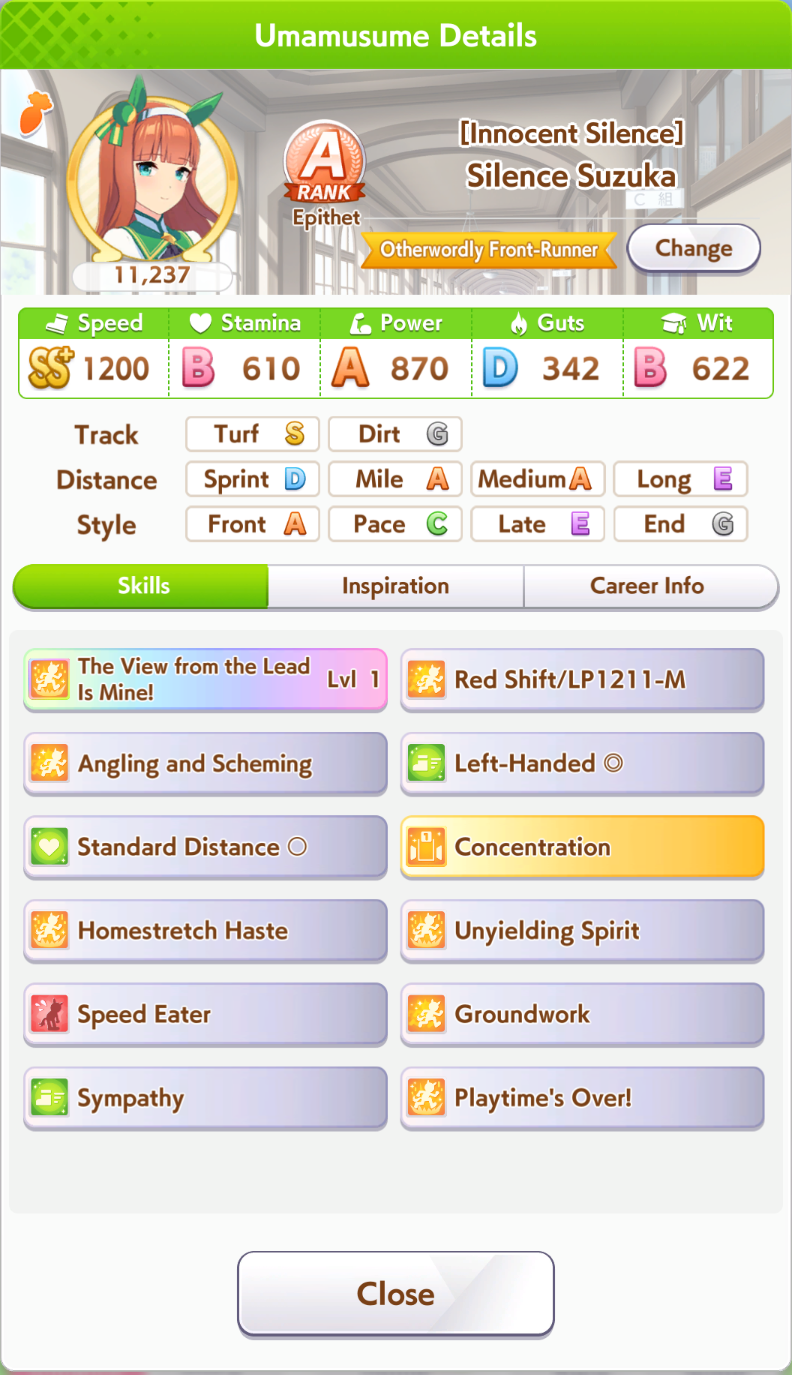Screen dimensions: 792x1375
Task: Tap the Unyielding Spirit skill
Action: 582,930
